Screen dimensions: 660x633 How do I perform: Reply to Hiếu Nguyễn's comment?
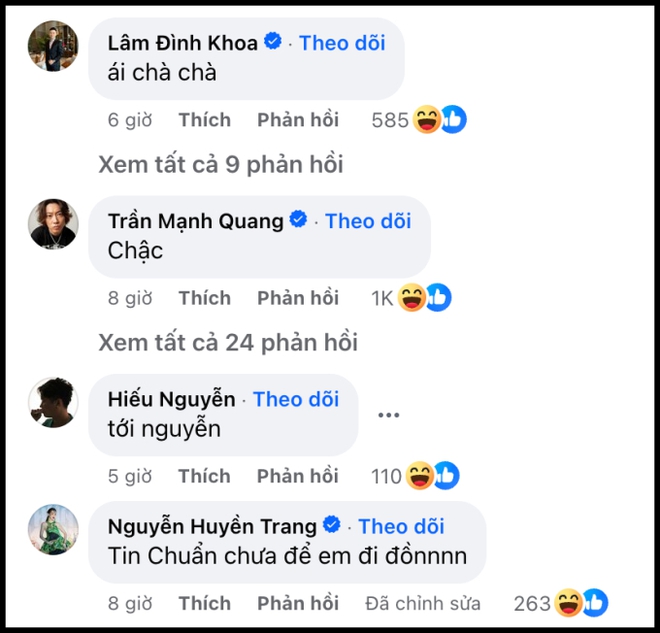(298, 476)
